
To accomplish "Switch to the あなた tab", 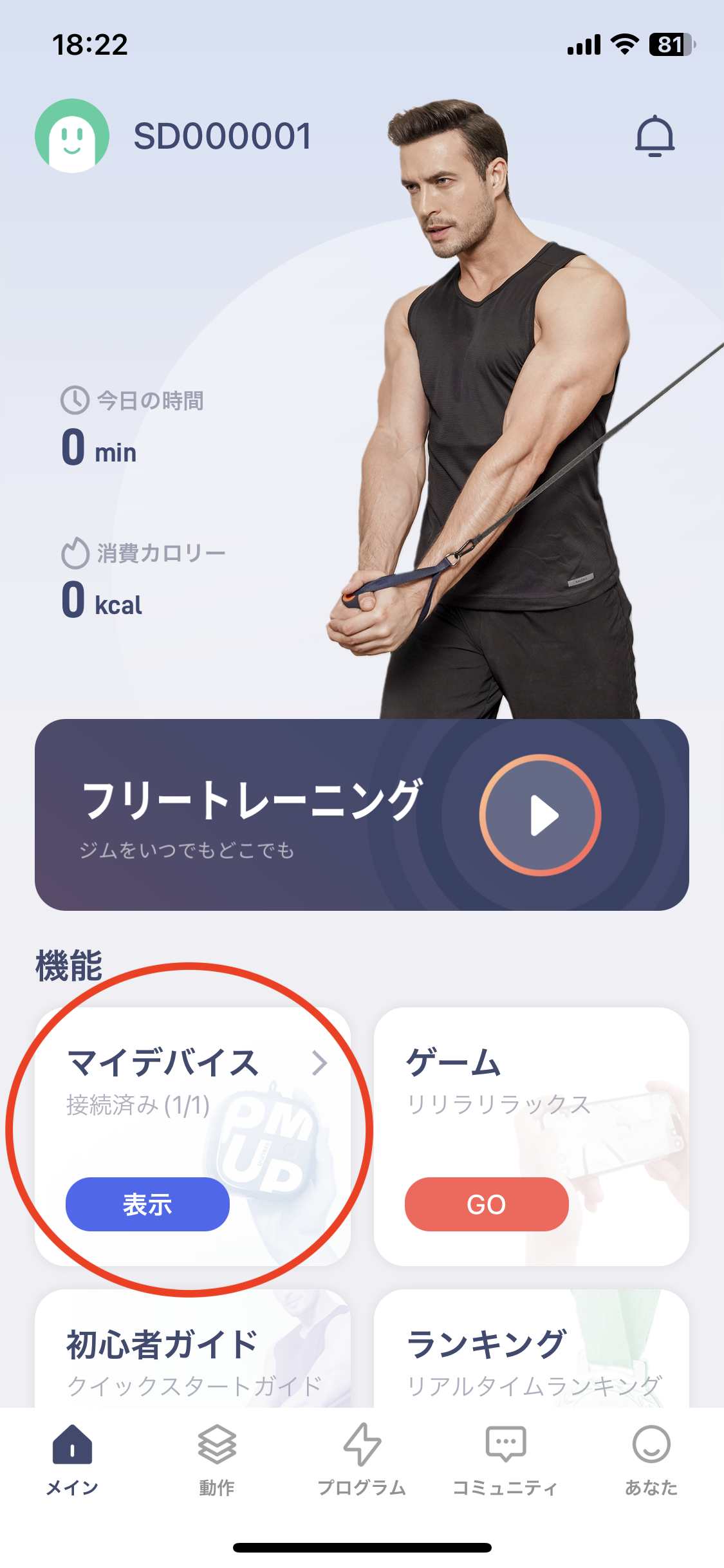I will point(651,1459).
